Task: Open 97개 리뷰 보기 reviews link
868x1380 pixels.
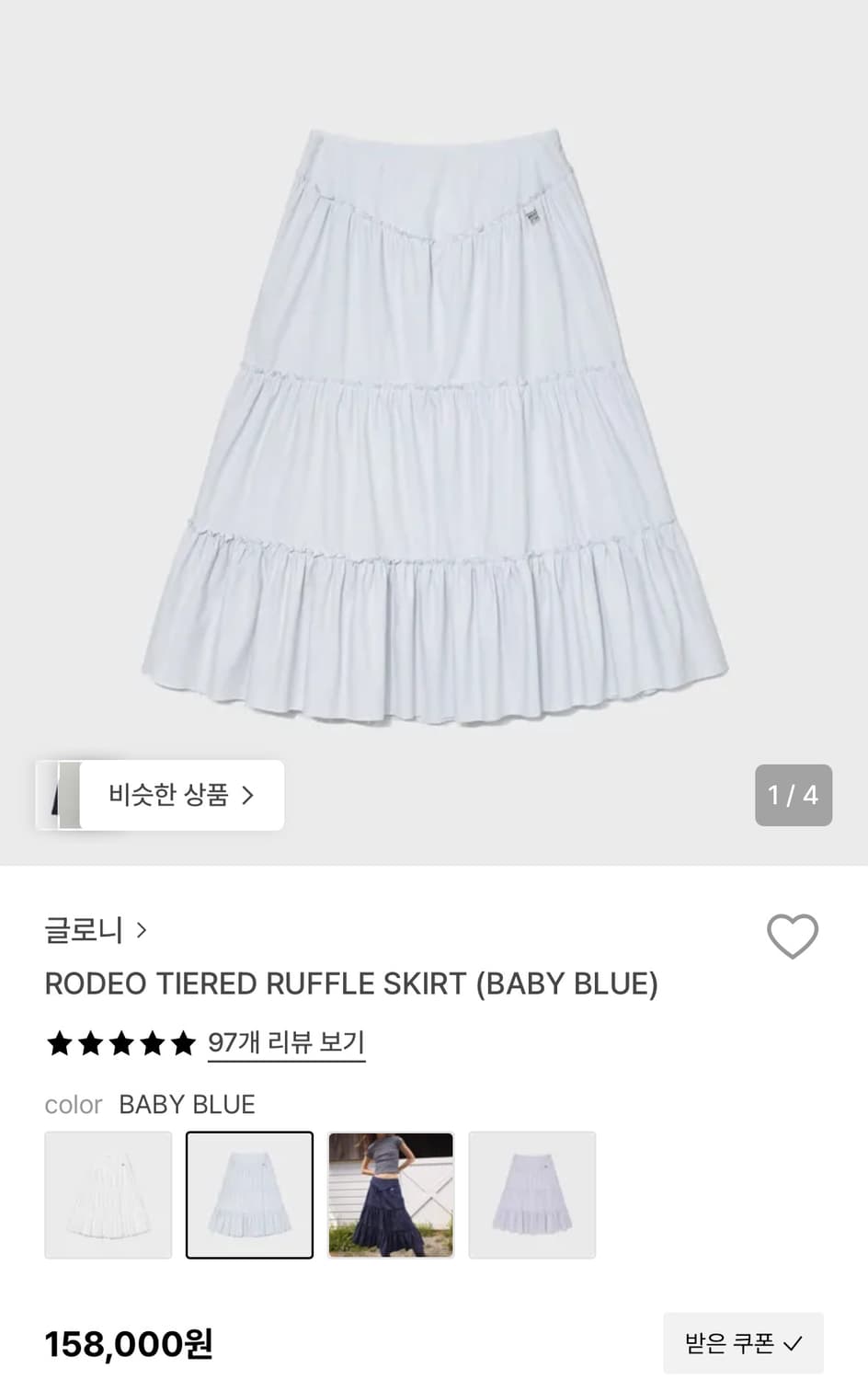Action: point(286,1042)
